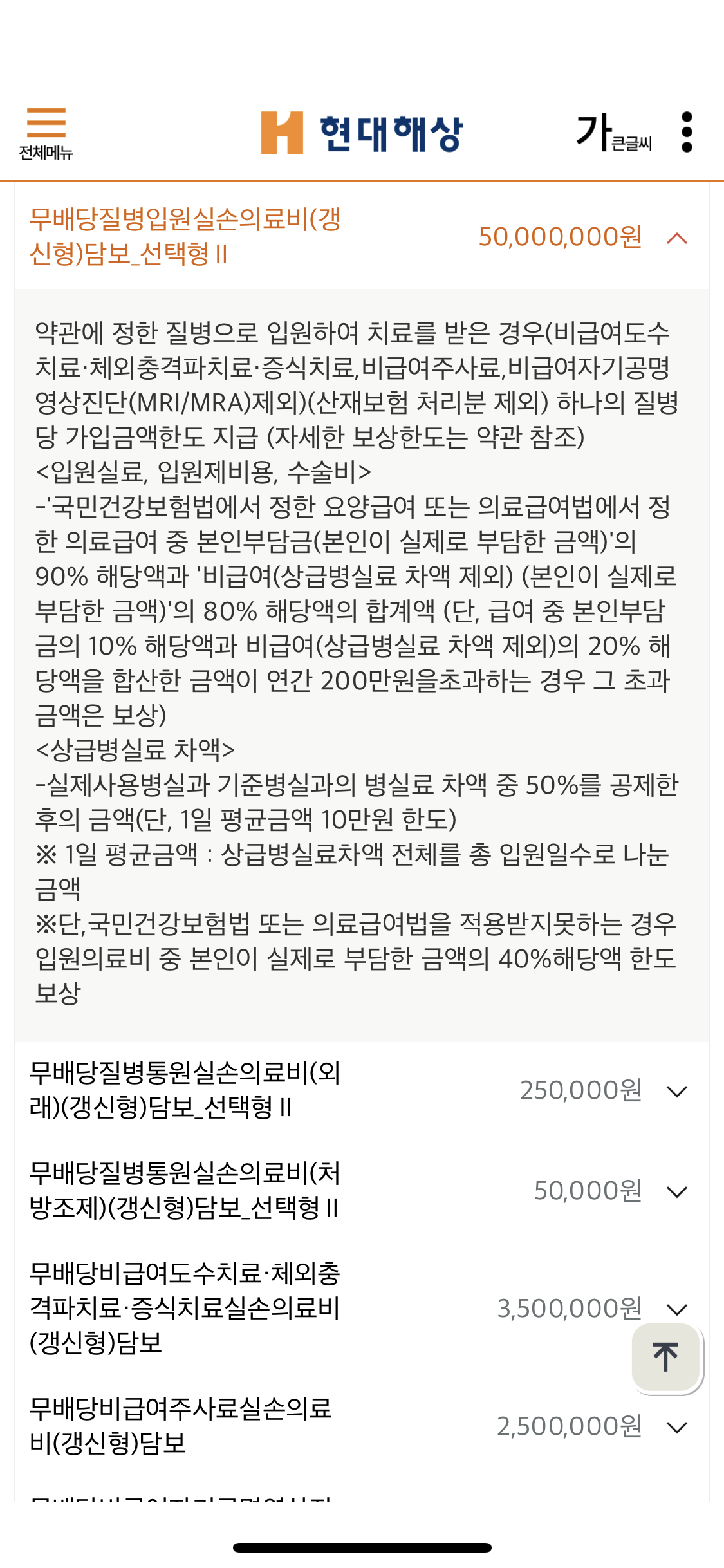Enable 큰글씨 large text mode
This screenshot has width=724, height=1568.
point(613,133)
